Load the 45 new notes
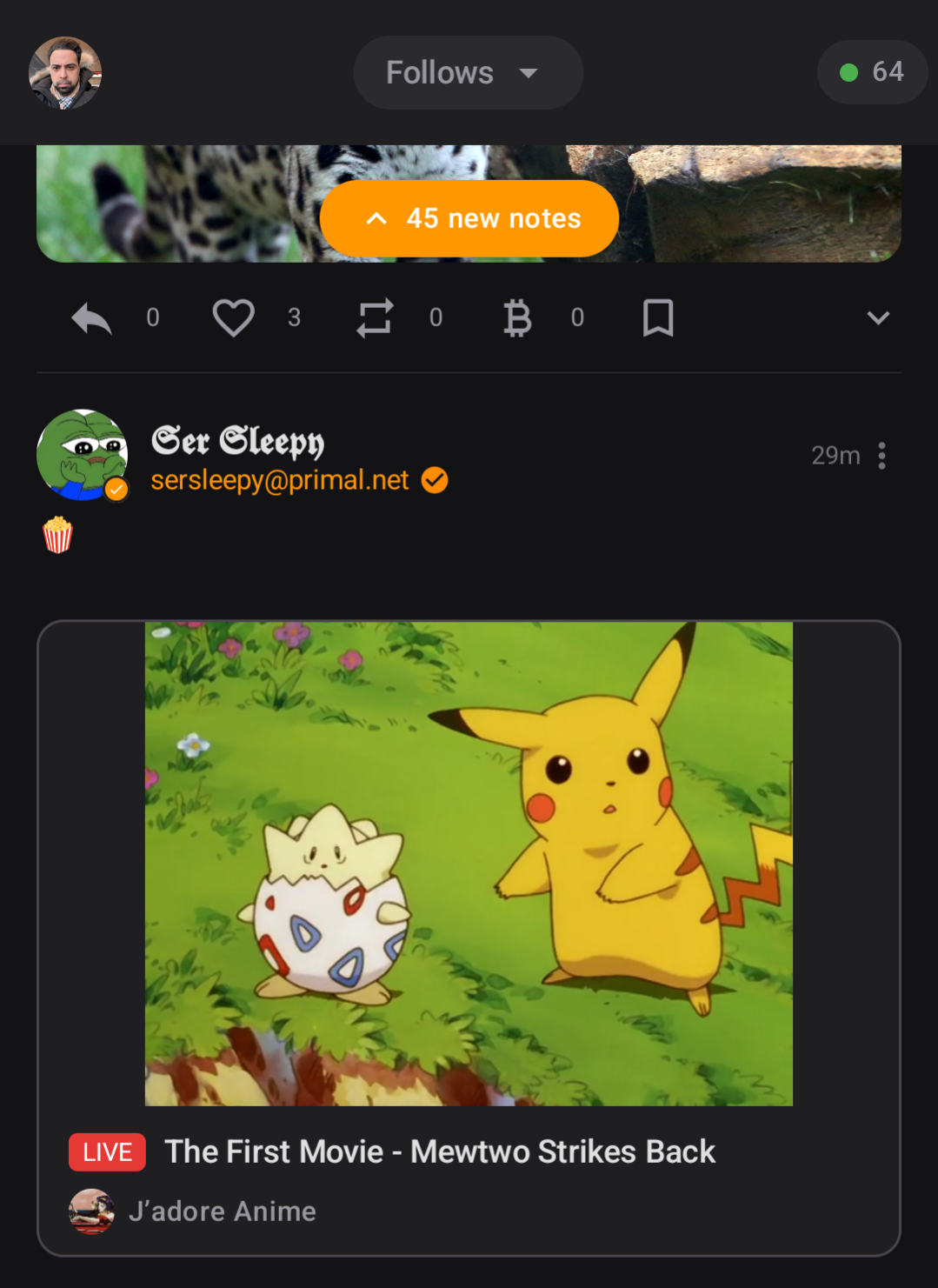 click(469, 218)
